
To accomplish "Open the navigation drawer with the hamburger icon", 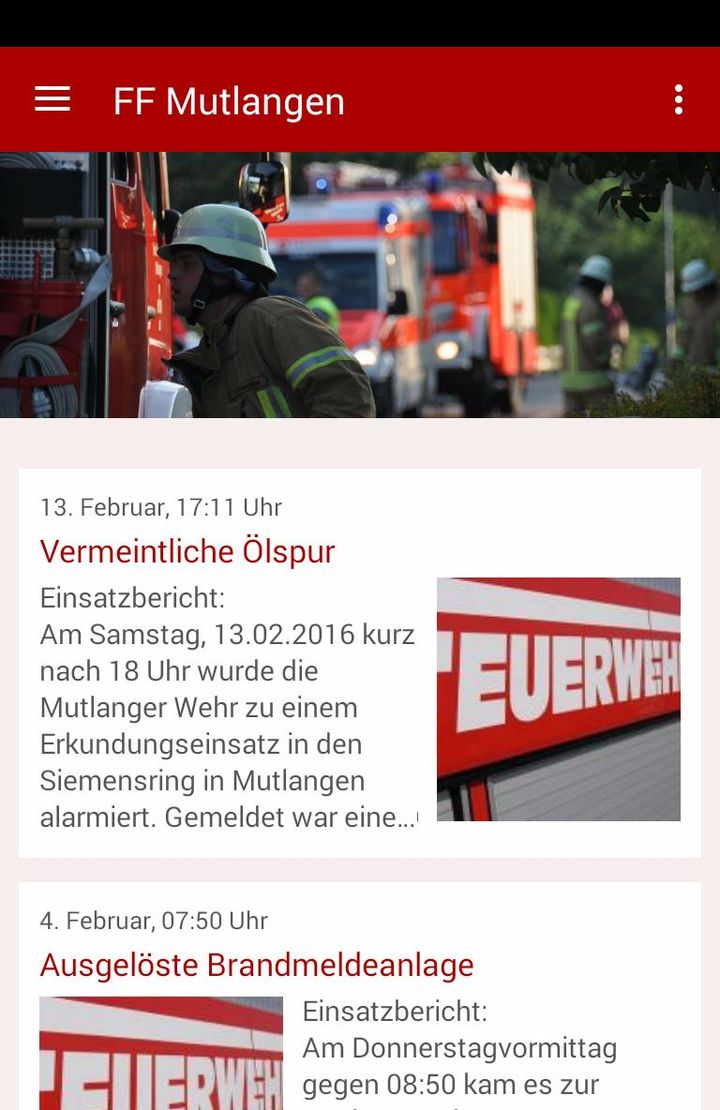I will [x=52, y=99].
